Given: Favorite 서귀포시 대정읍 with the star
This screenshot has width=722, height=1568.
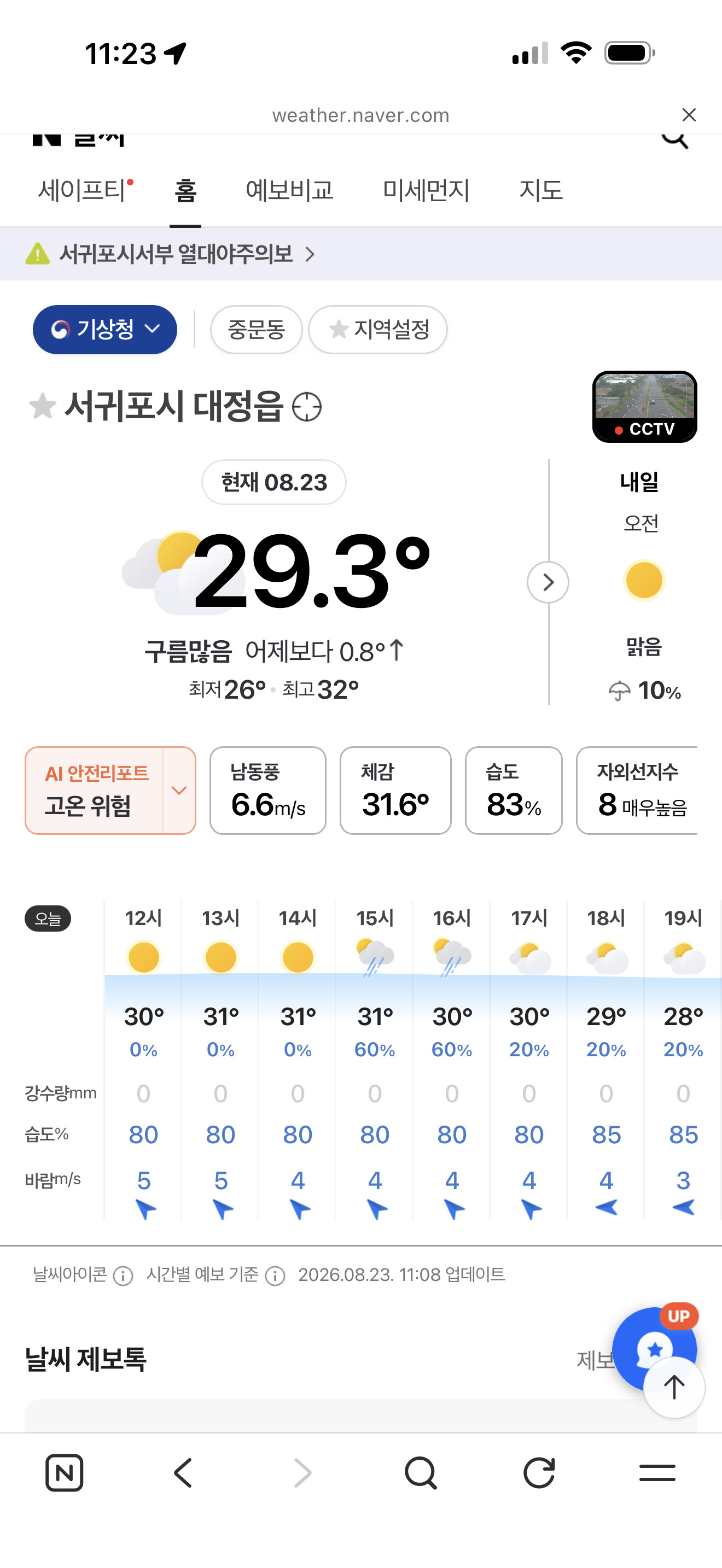Looking at the screenshot, I should pyautogui.click(x=43, y=406).
